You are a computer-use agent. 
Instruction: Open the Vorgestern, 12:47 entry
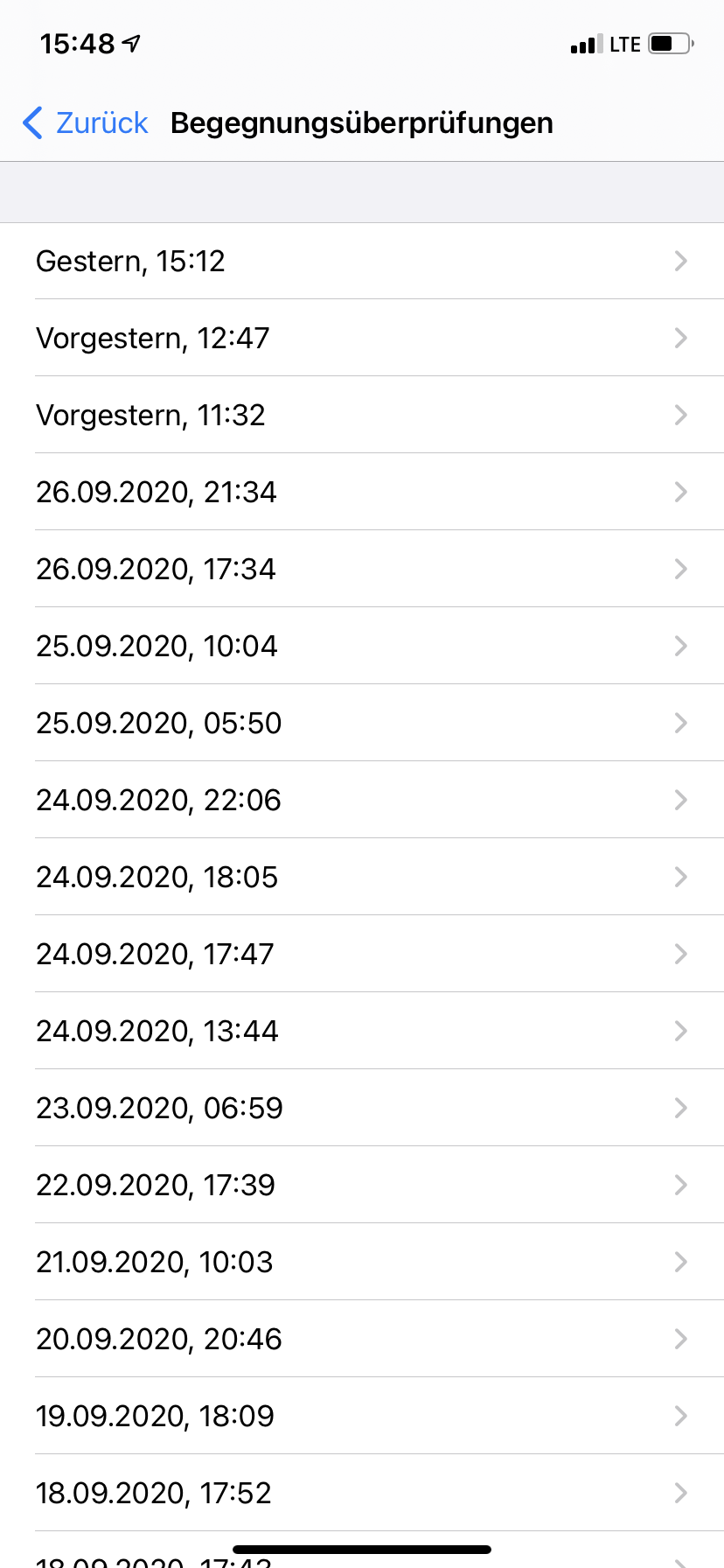(x=362, y=339)
